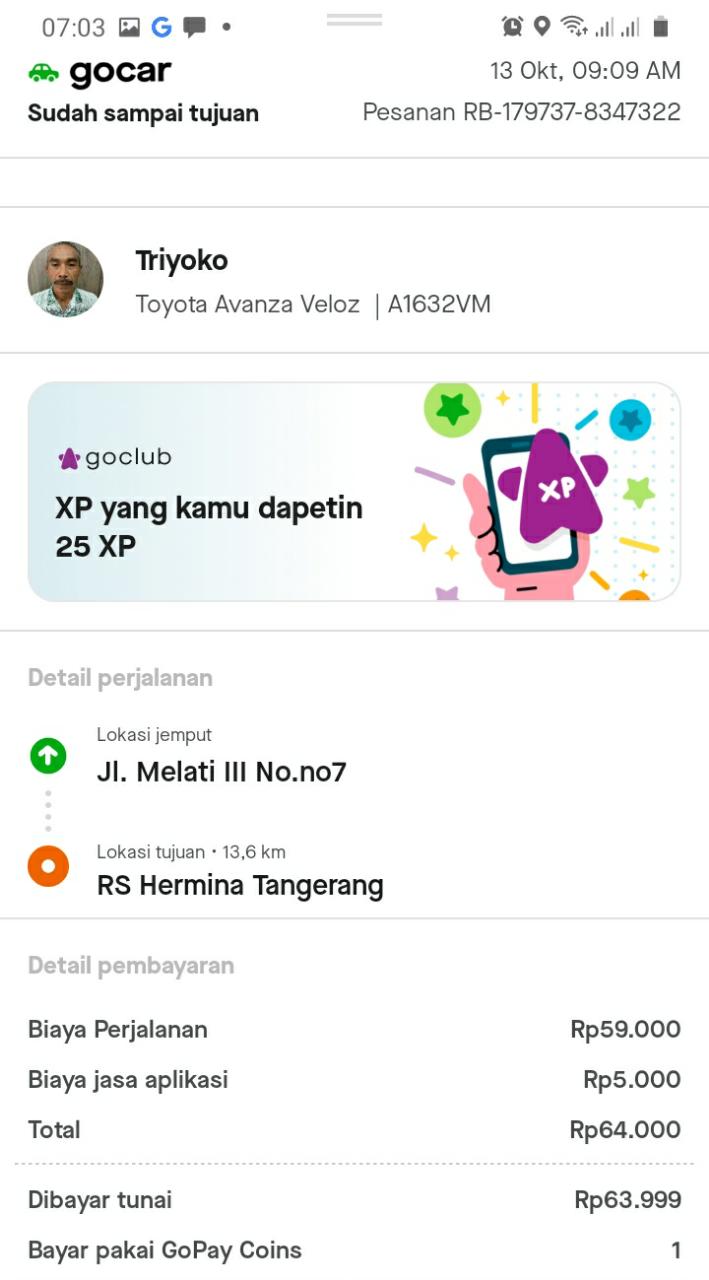Open the GoClub XP banner

354,491
